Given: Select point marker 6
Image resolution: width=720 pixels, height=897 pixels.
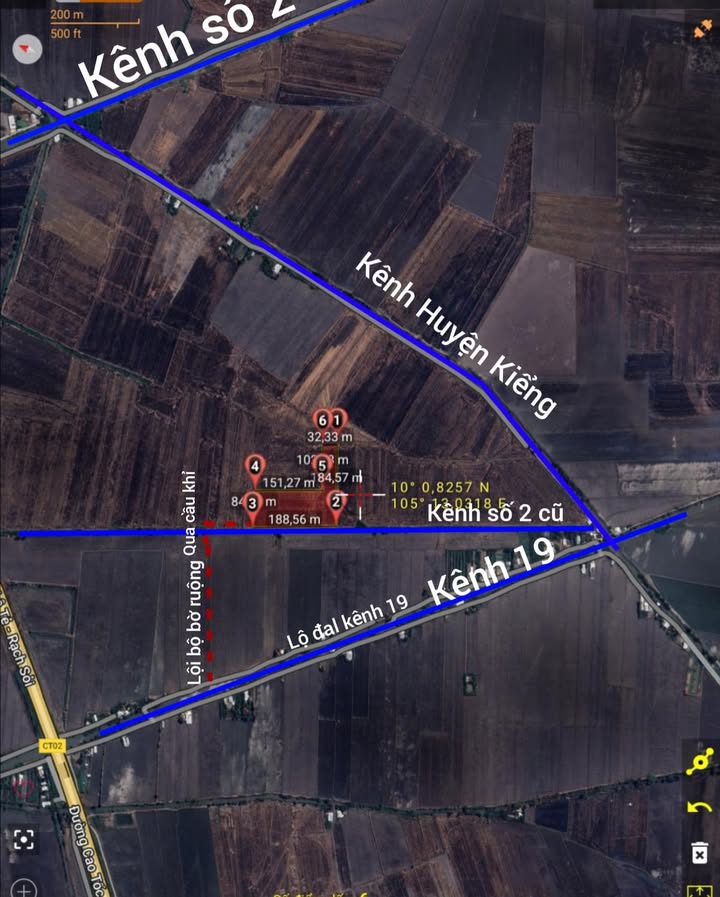Looking at the screenshot, I should click(322, 419).
